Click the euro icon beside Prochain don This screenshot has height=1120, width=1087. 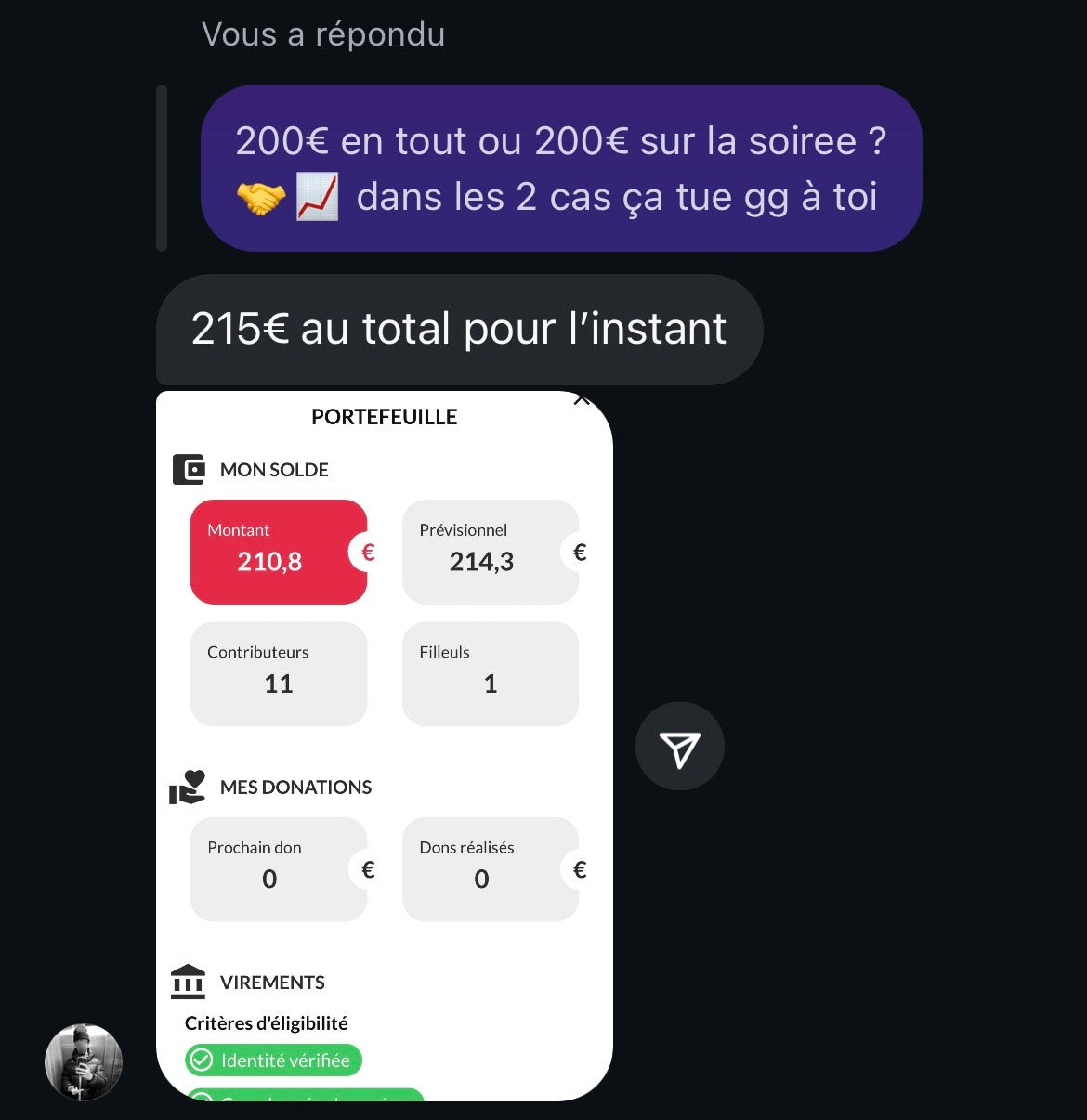pyautogui.click(x=368, y=869)
